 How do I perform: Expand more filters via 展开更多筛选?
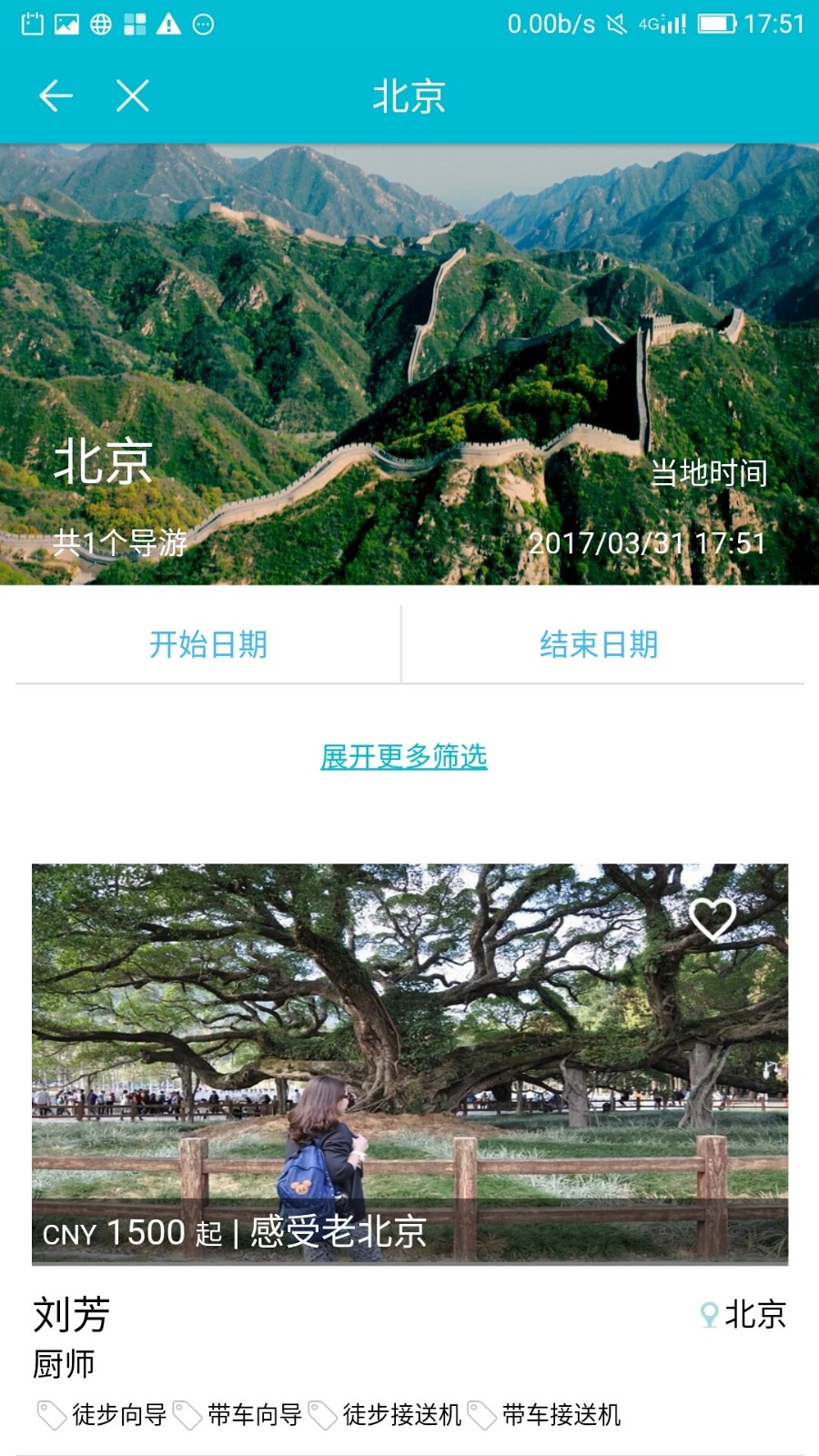click(x=404, y=756)
